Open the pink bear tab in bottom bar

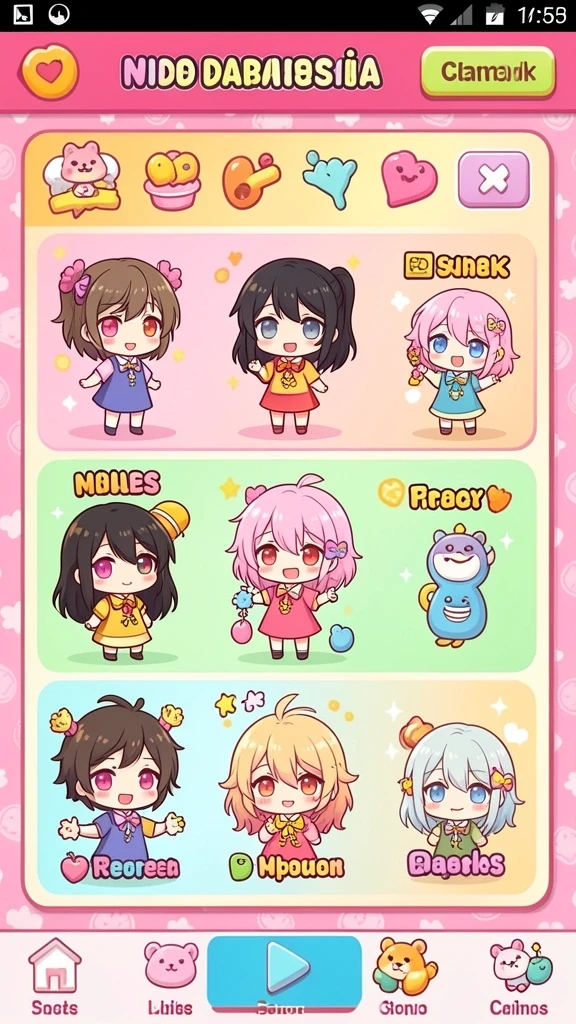tap(170, 976)
